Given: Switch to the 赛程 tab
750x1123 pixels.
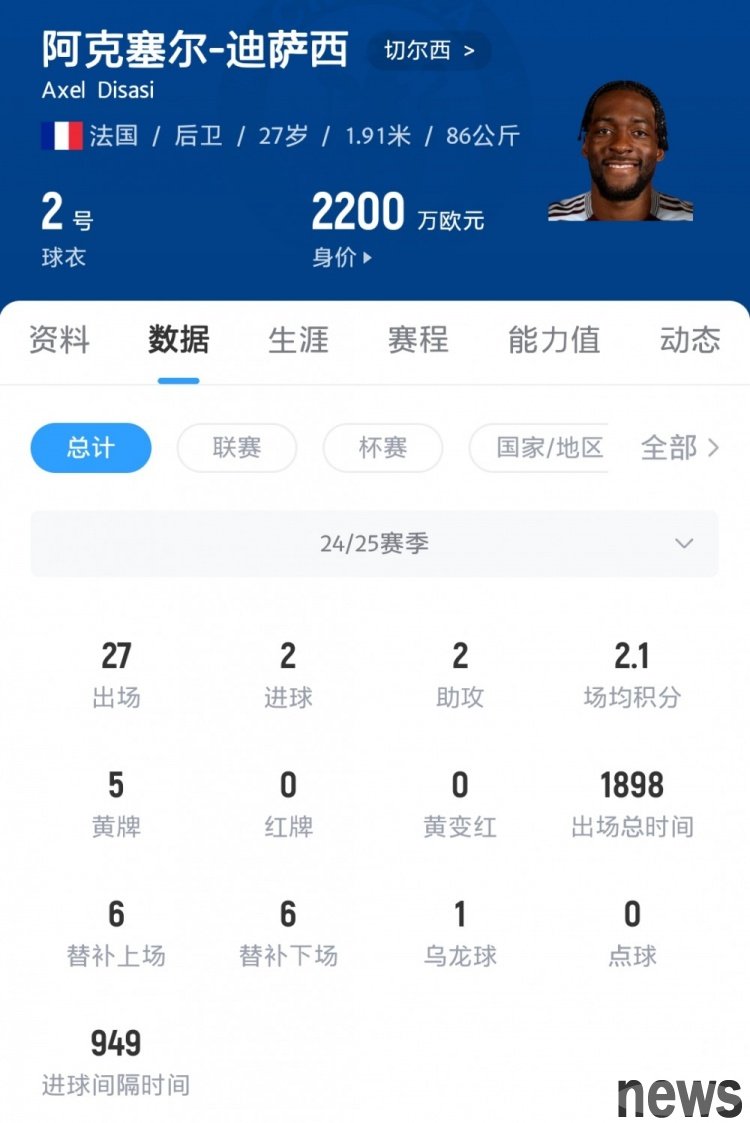Looking at the screenshot, I should pos(418,340).
